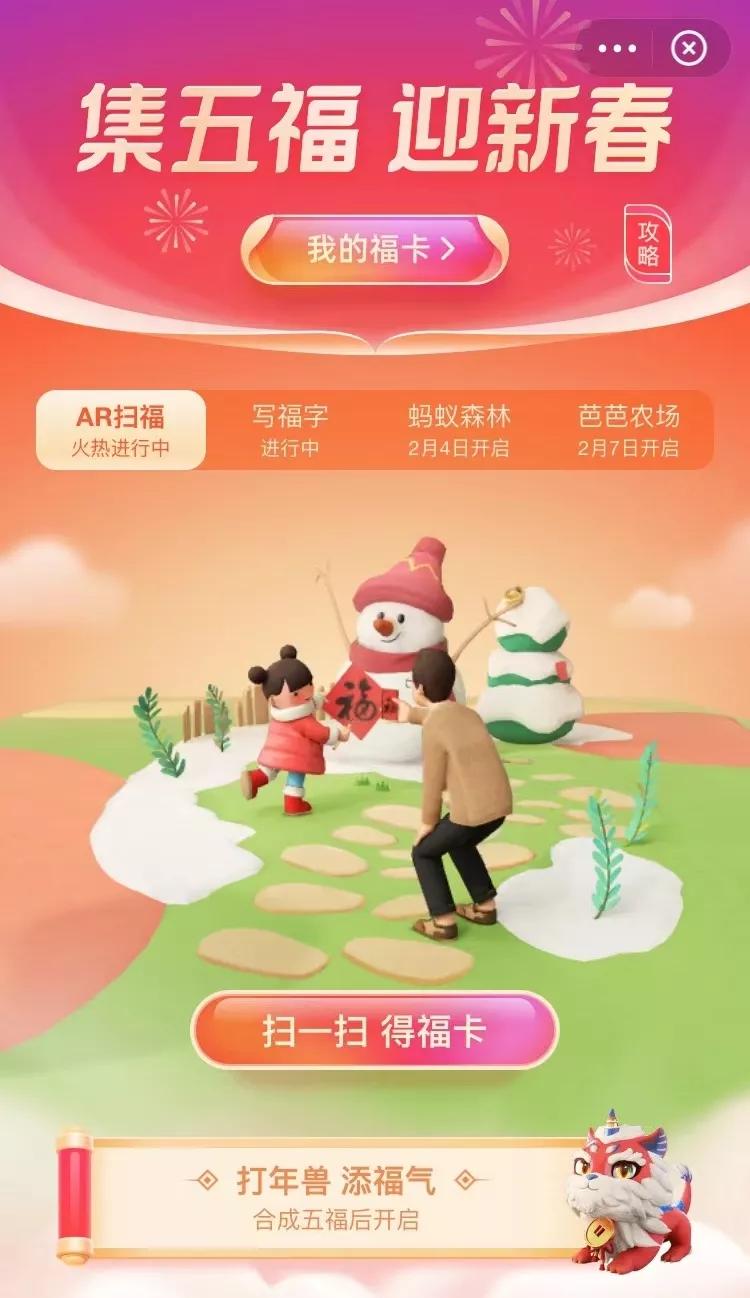Switch to the 蚂蚁森林 tab
The width and height of the screenshot is (750, 1298).
pos(459,430)
